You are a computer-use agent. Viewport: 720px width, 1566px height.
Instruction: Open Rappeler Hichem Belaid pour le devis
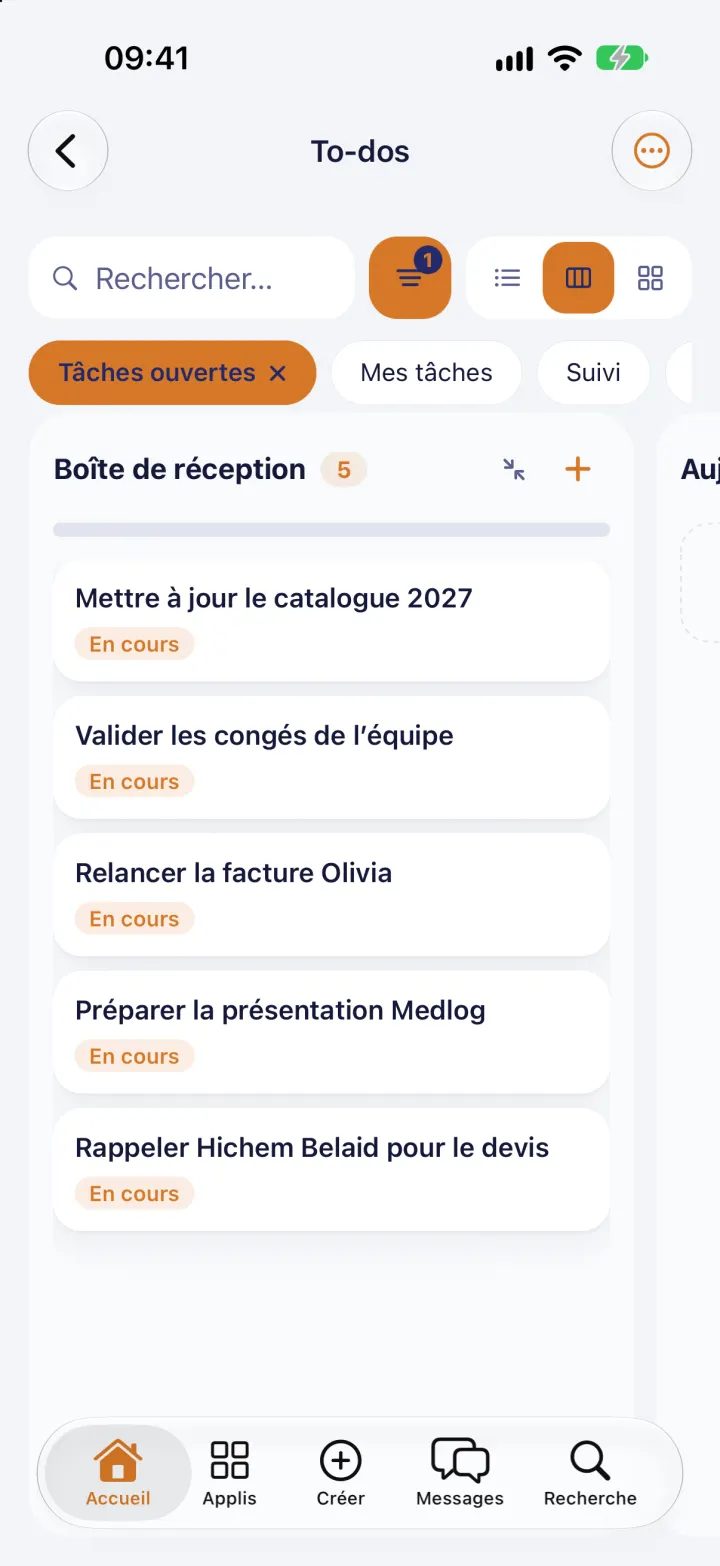(x=331, y=1169)
